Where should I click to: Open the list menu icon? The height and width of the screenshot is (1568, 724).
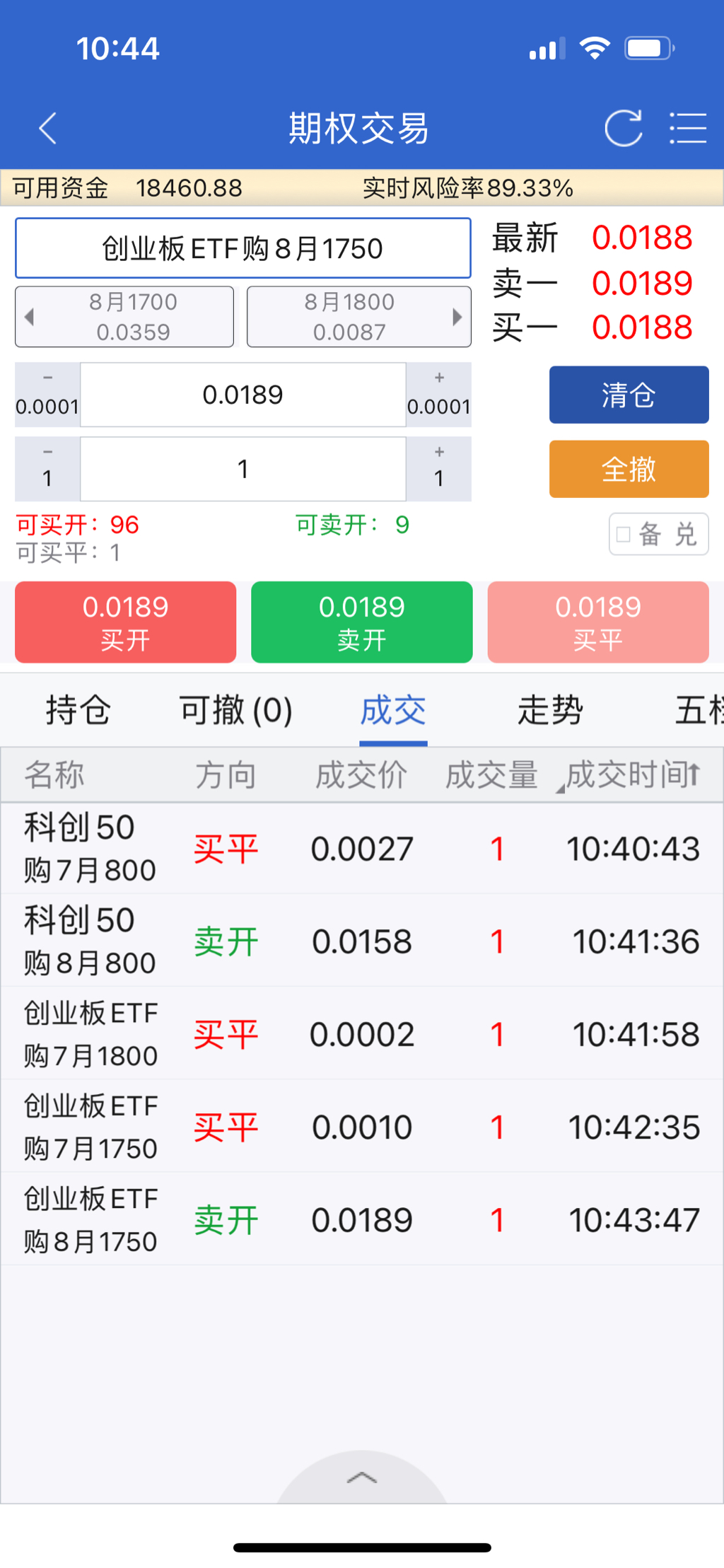pyautogui.click(x=687, y=129)
